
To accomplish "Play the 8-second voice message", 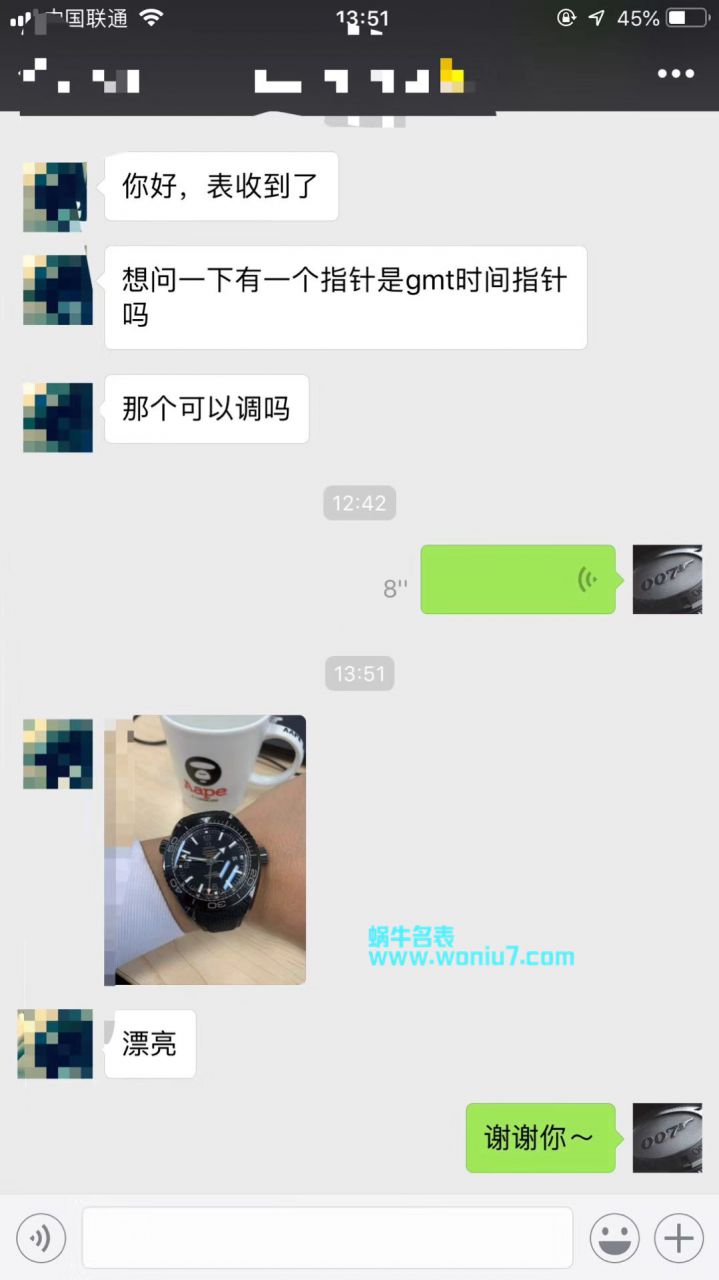I will (x=517, y=579).
